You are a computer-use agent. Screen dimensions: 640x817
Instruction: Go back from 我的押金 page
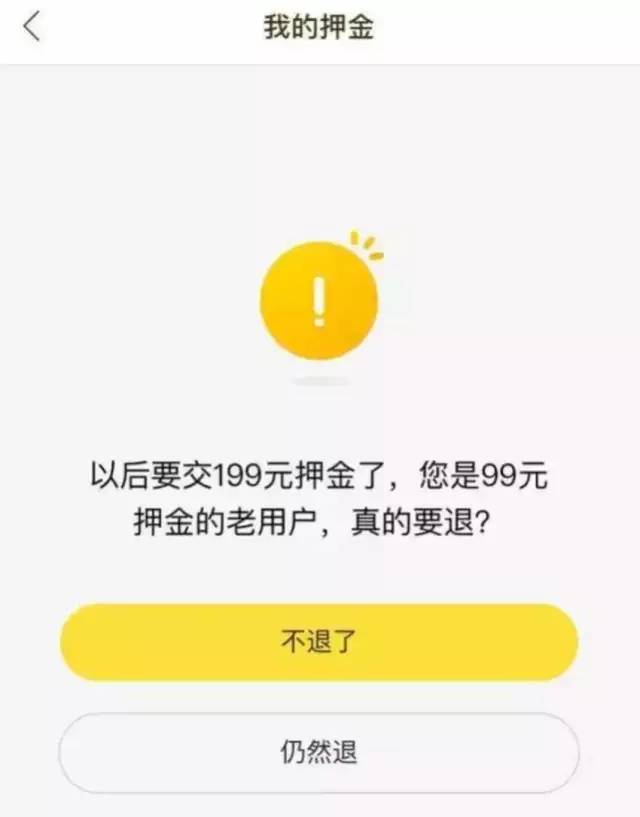pos(32,27)
